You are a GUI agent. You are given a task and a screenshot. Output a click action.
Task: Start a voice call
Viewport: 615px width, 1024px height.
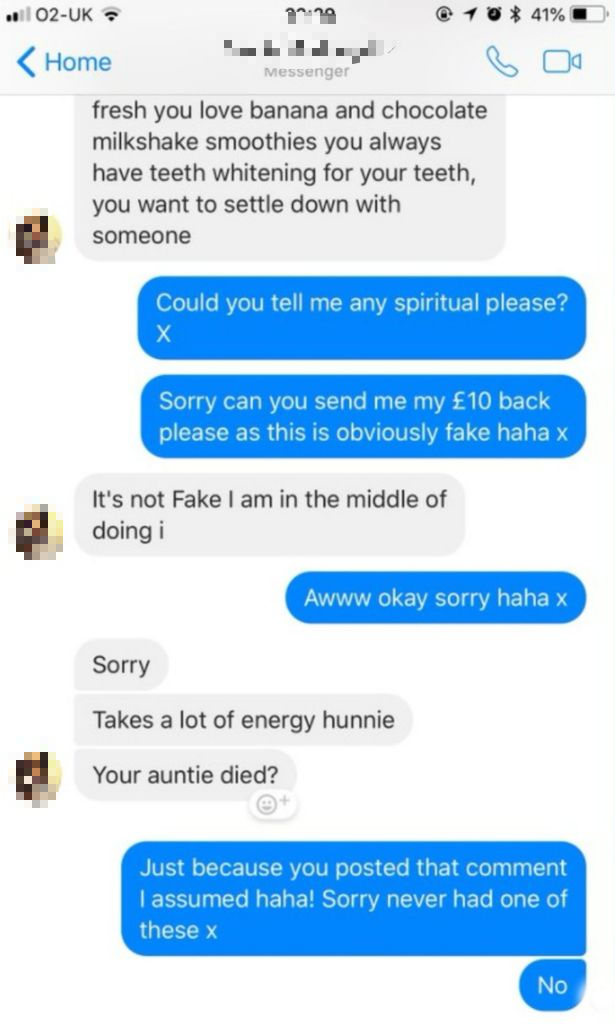coord(501,62)
